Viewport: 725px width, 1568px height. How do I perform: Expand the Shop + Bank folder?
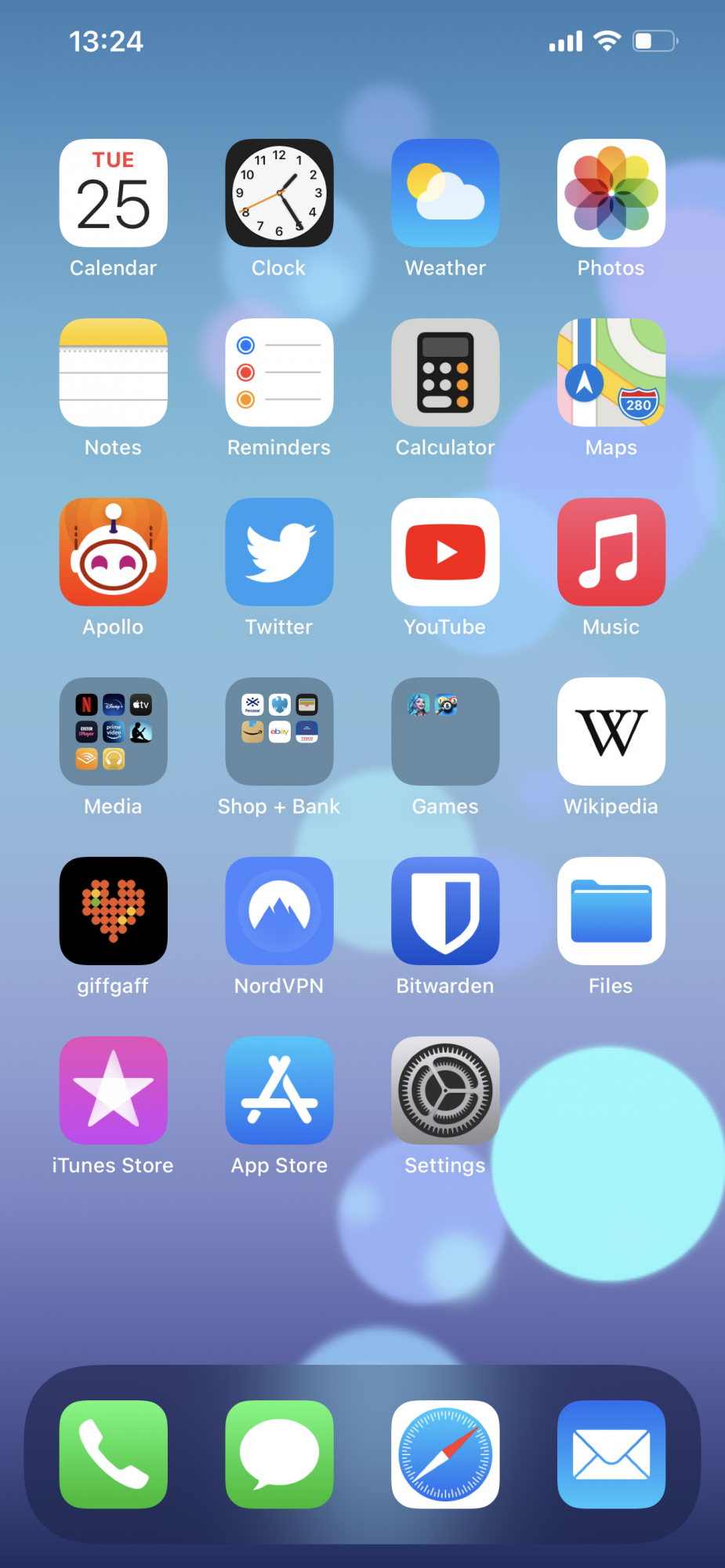point(279,731)
